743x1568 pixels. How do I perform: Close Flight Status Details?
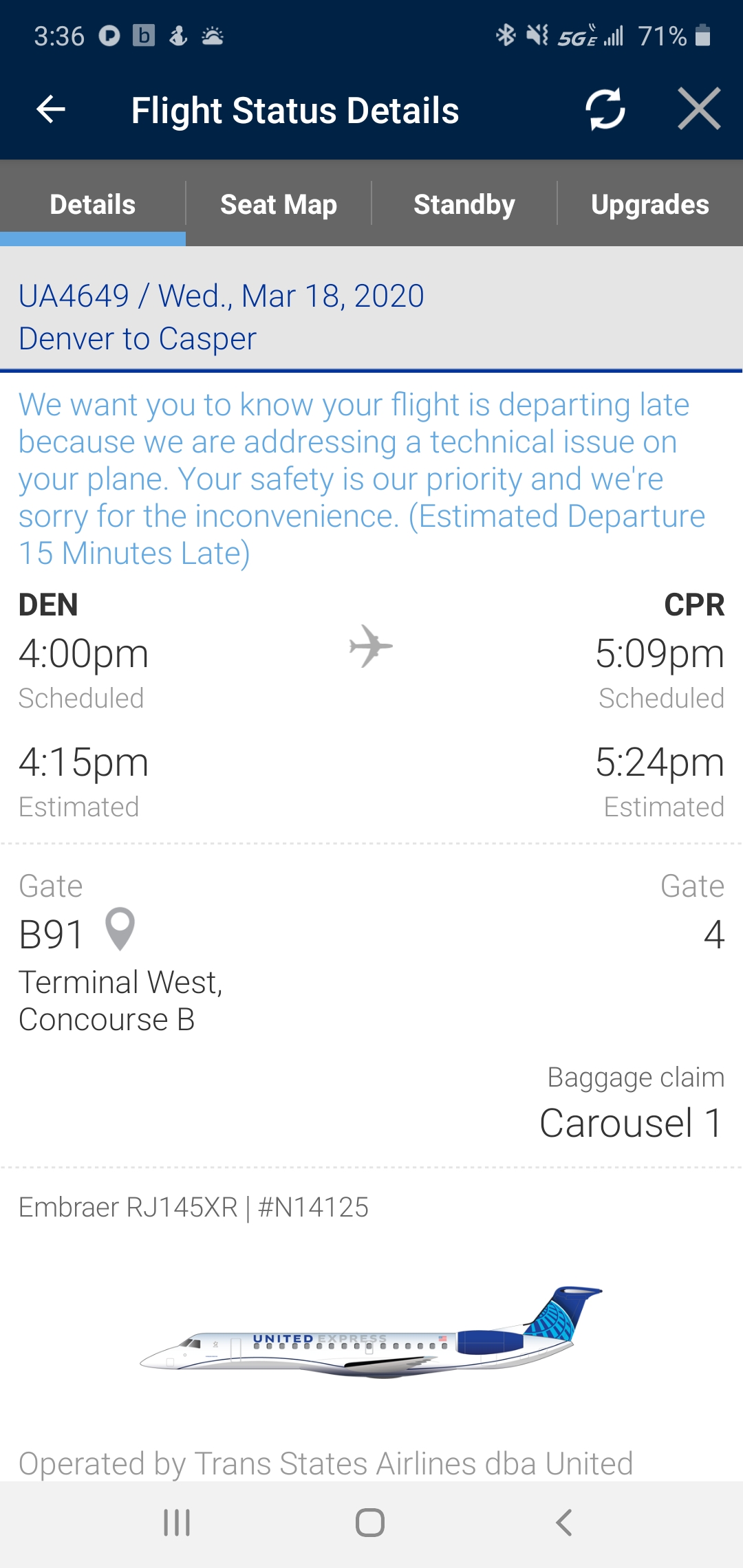tap(699, 109)
